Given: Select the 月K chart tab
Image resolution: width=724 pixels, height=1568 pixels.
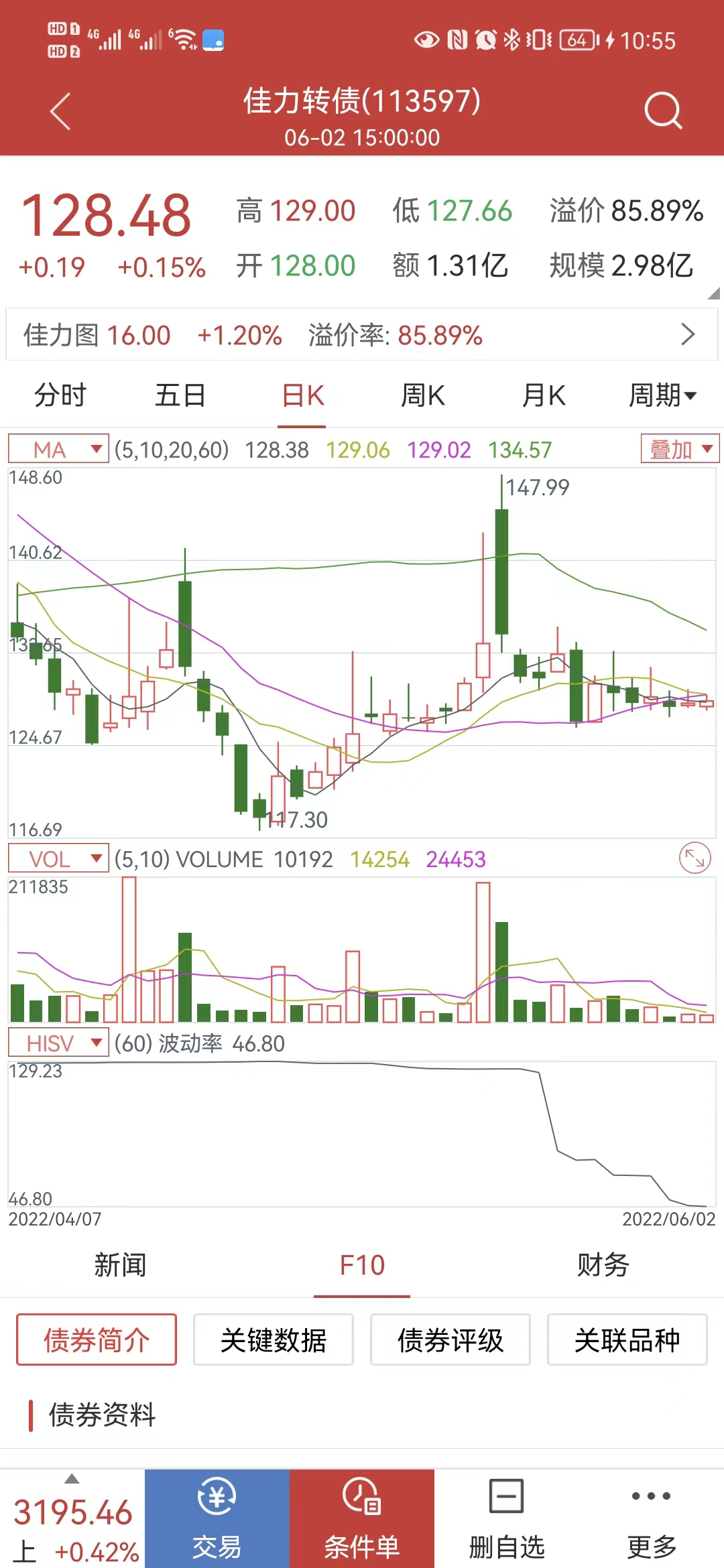Looking at the screenshot, I should pyautogui.click(x=543, y=395).
